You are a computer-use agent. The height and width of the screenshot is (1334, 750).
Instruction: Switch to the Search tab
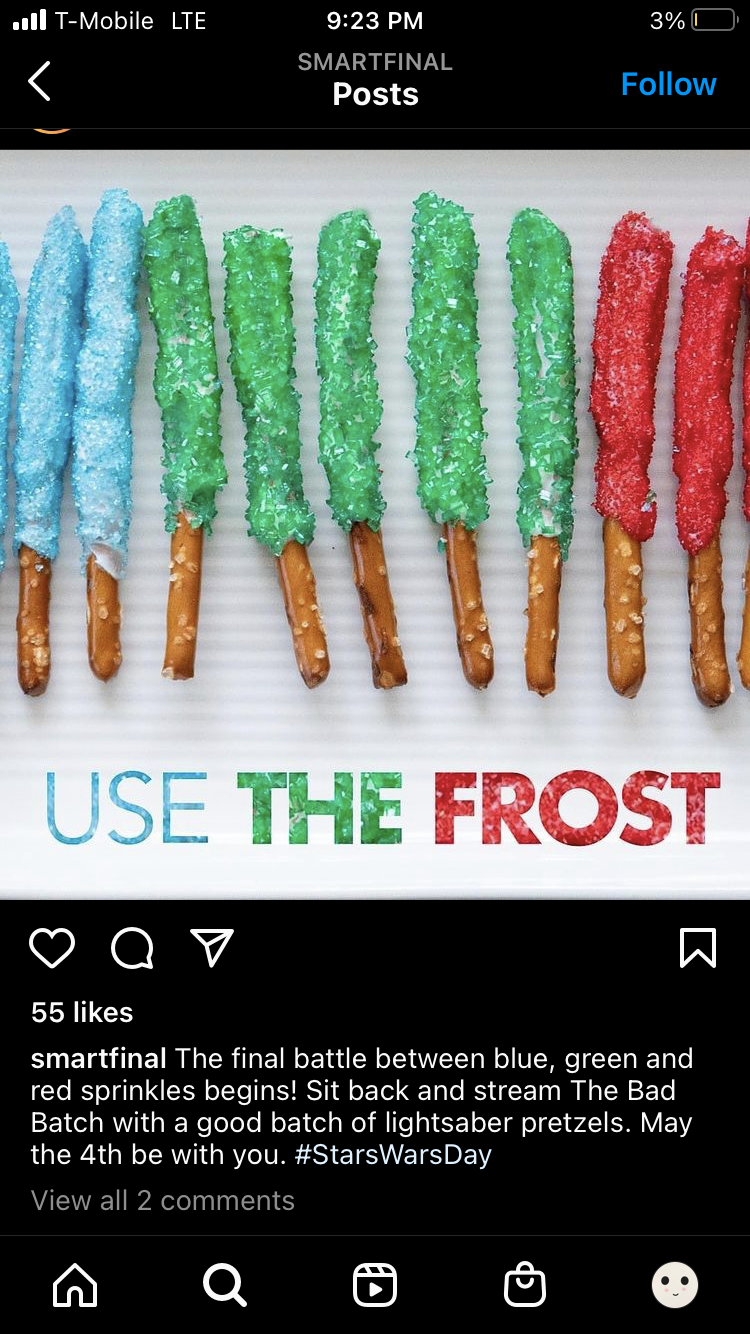[x=224, y=1286]
